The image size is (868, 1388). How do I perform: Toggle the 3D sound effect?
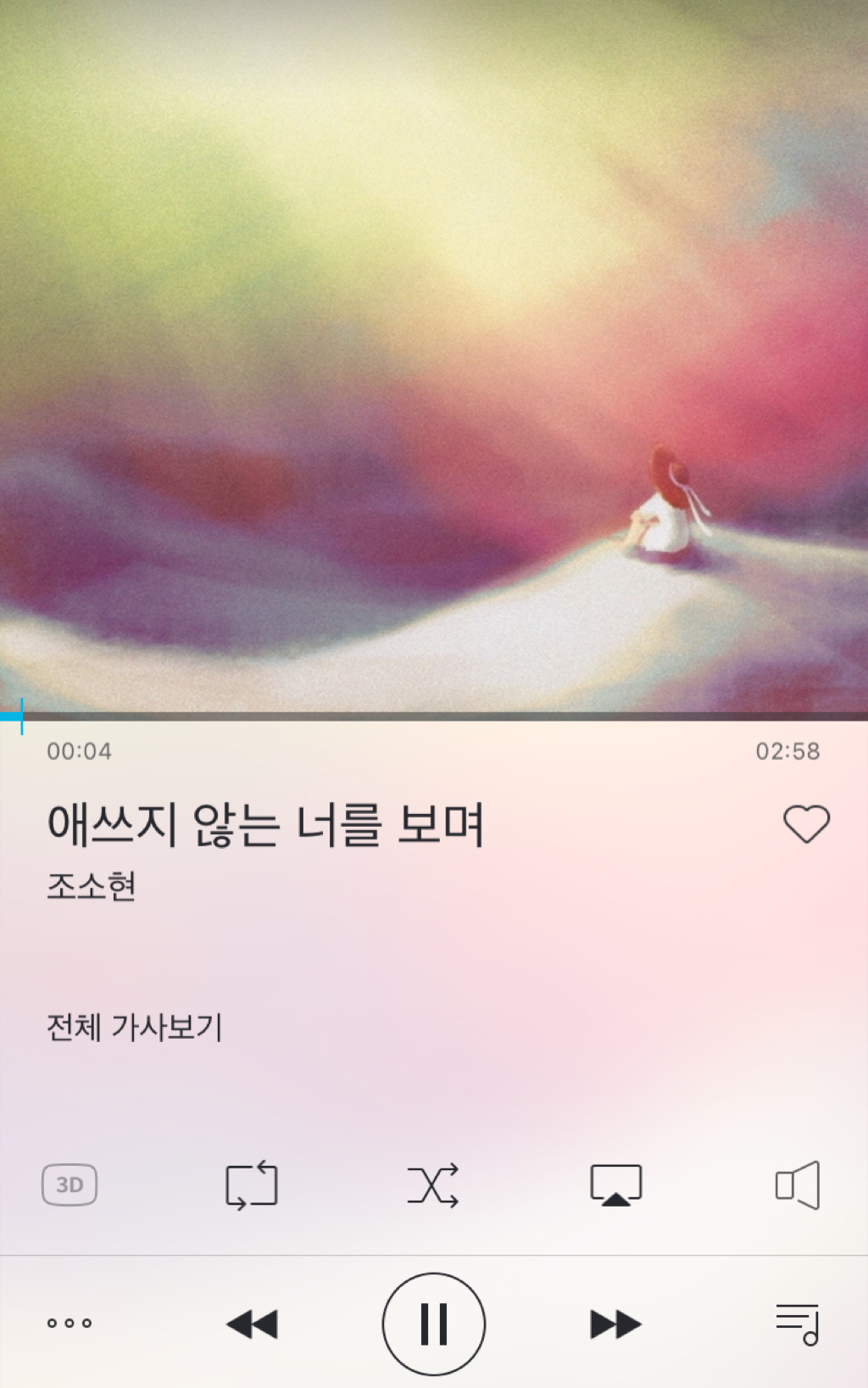click(x=70, y=1185)
